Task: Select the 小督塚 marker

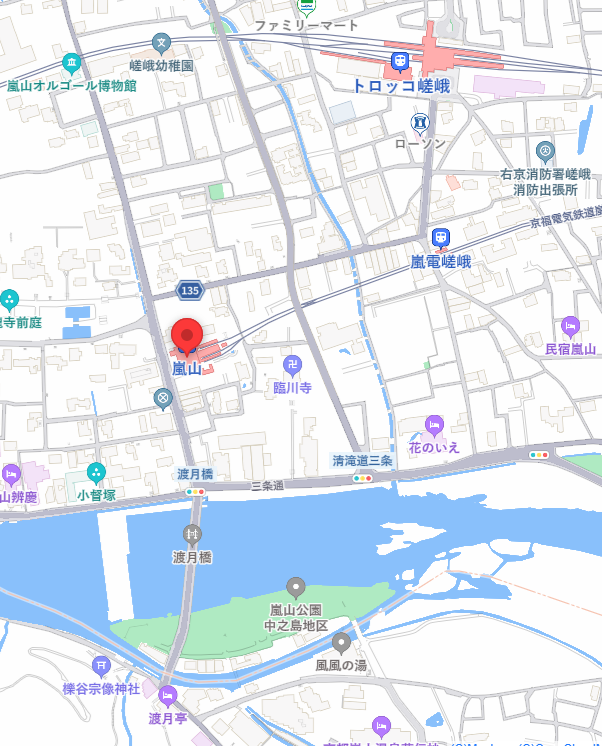Action: (x=96, y=472)
